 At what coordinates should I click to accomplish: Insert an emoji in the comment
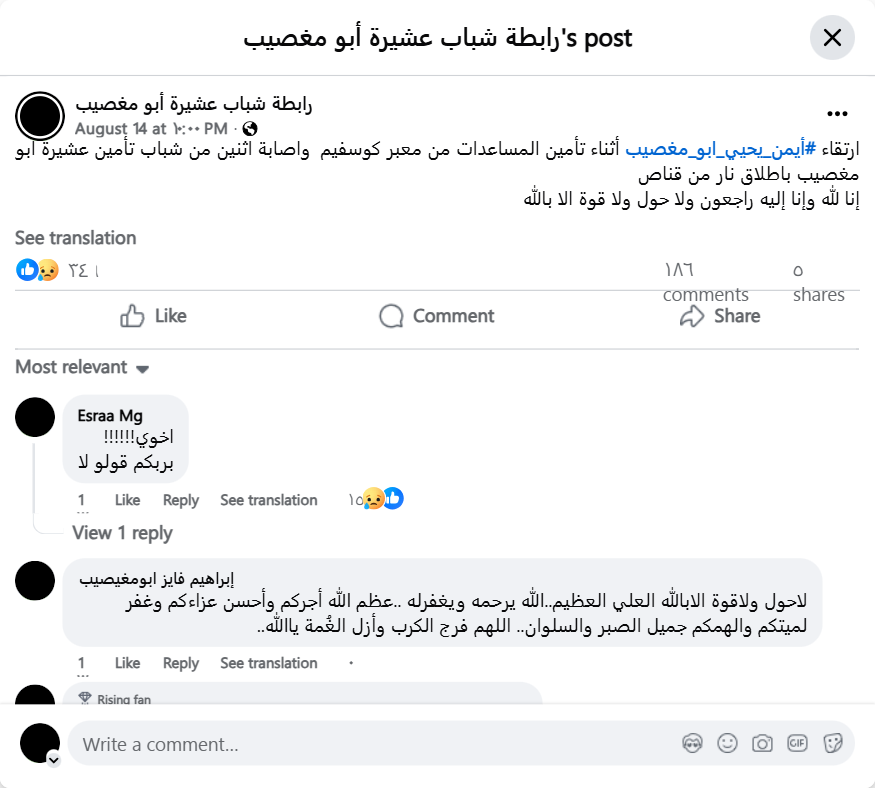[x=727, y=743]
